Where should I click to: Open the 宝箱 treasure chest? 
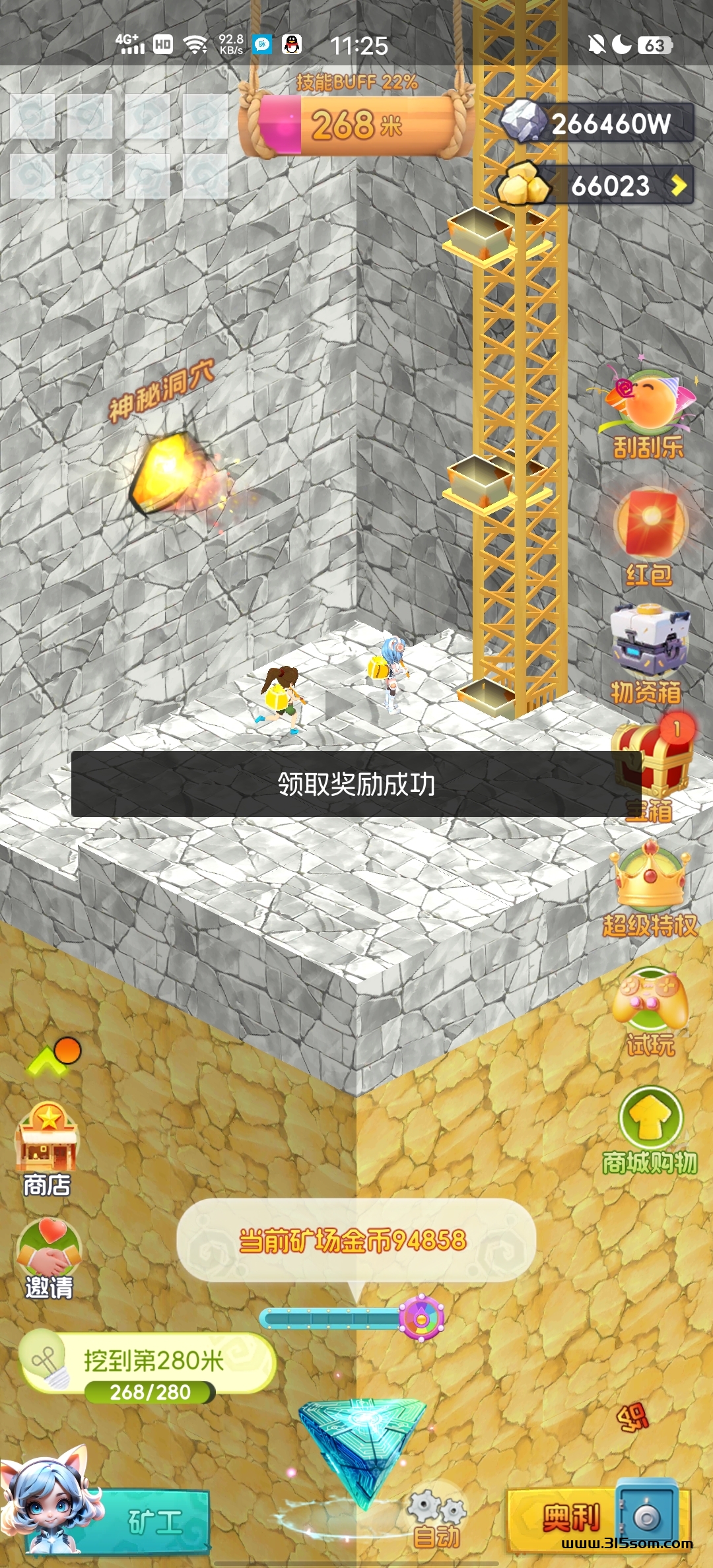point(654,766)
